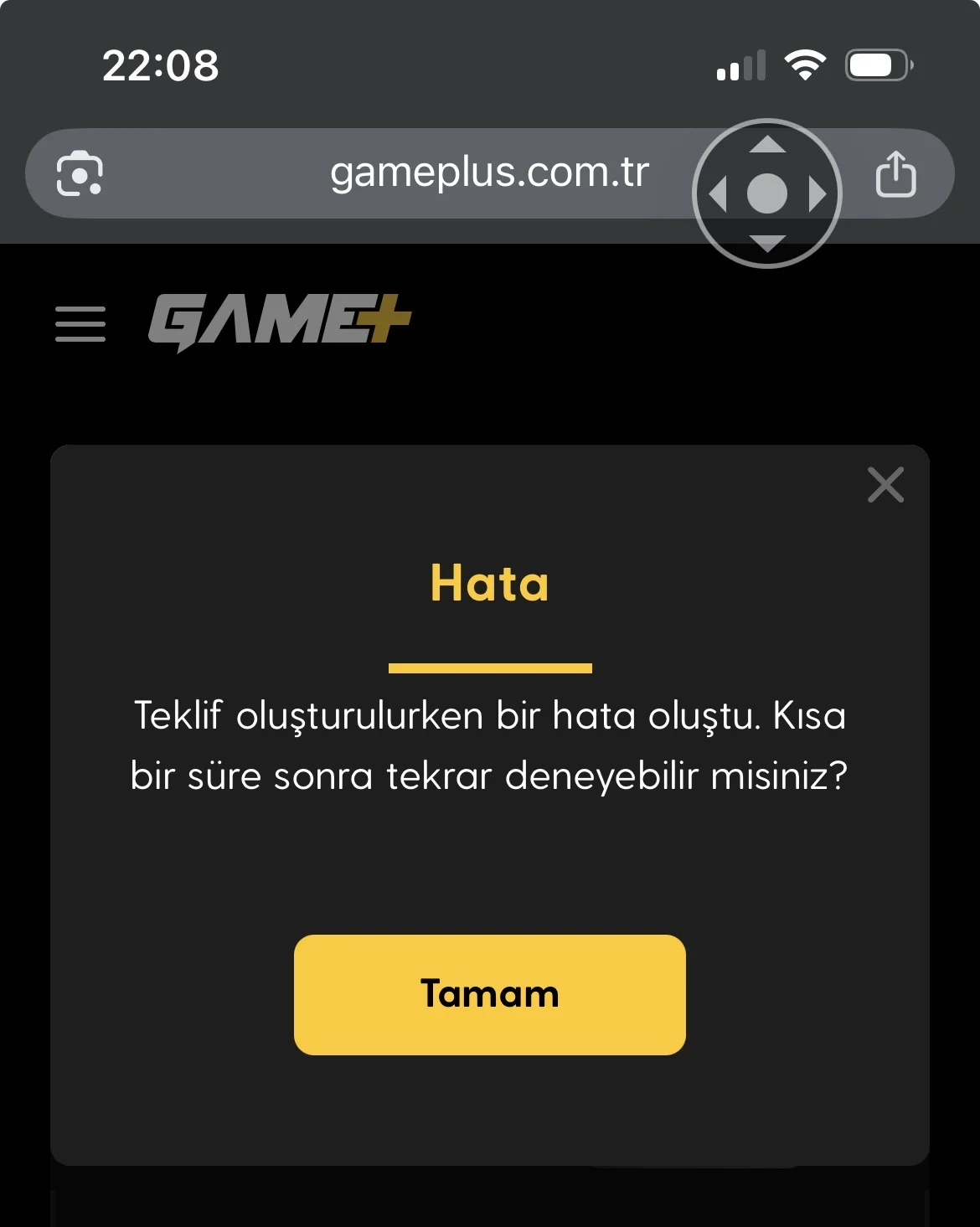The height and width of the screenshot is (1227, 980).
Task: Tap the gameplus.com.tr address bar
Action: point(489,173)
